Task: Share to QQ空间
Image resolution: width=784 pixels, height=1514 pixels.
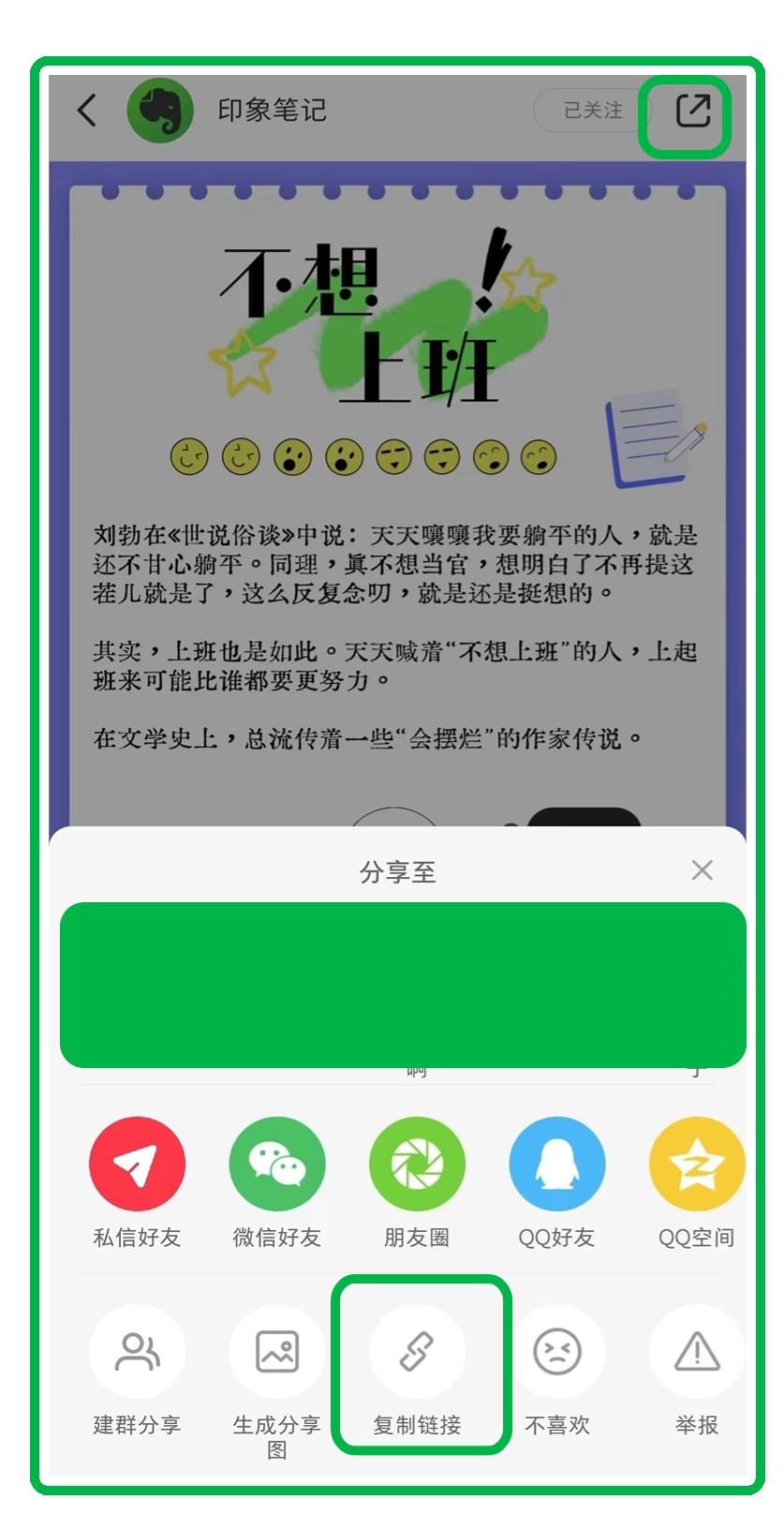Action: point(696,1165)
